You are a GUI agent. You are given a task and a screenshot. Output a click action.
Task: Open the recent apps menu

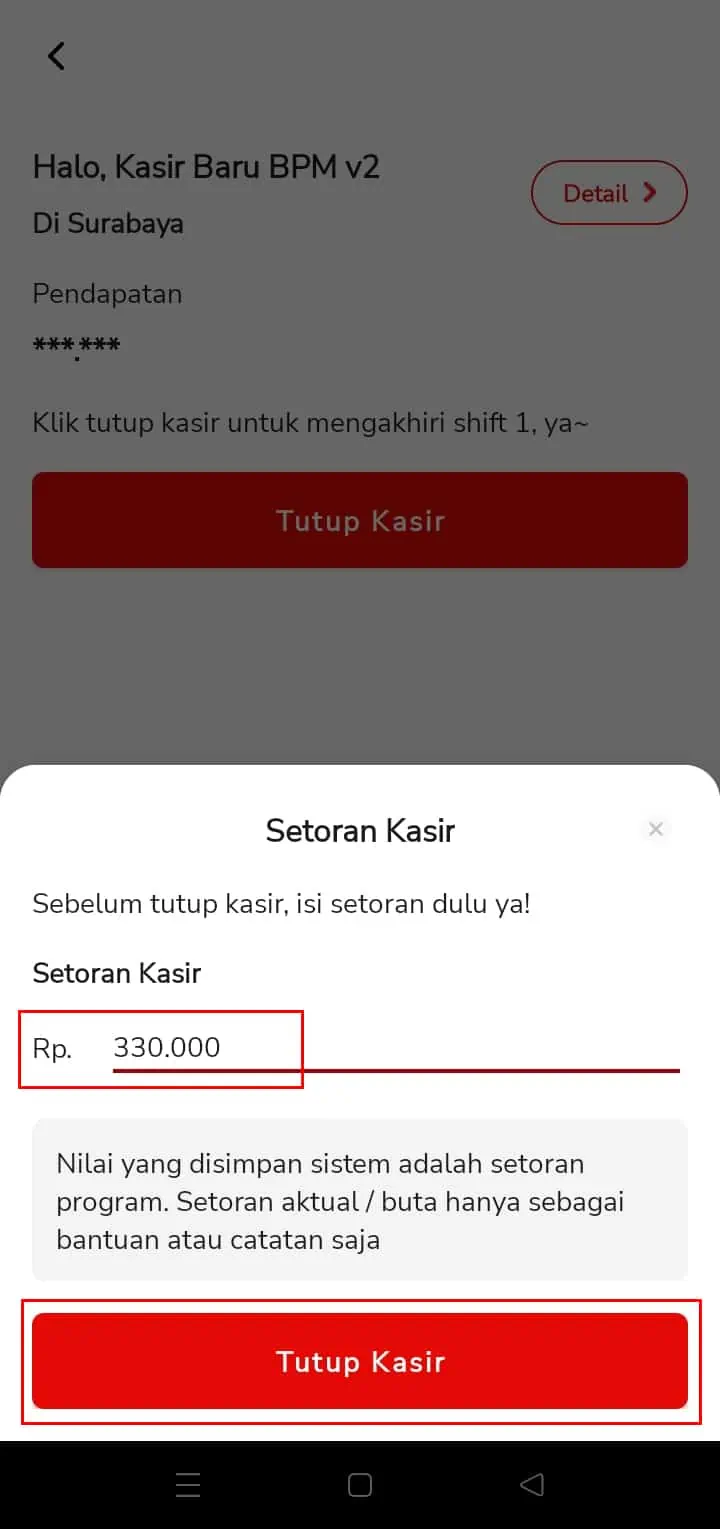tap(188, 1485)
